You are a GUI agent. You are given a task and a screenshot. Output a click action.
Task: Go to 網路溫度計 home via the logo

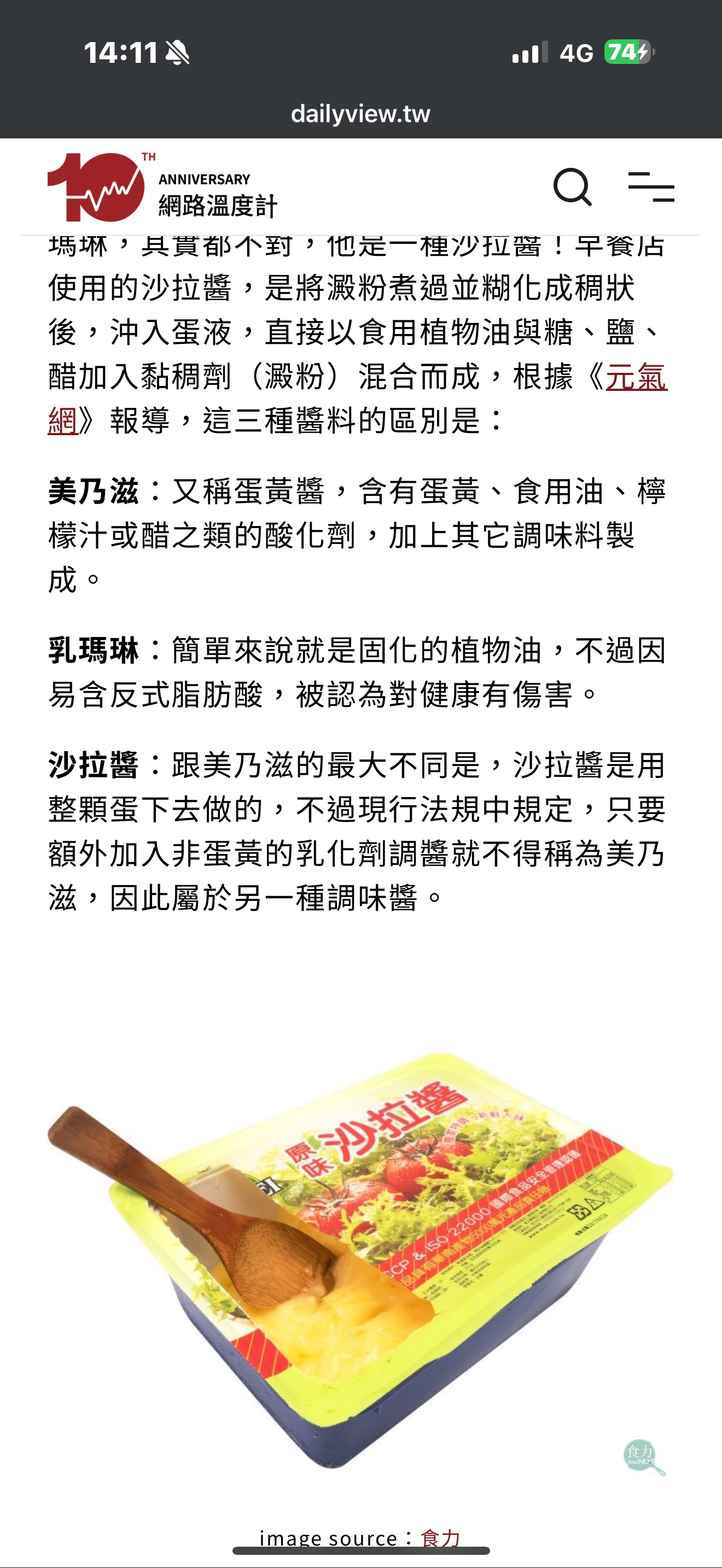pyautogui.click(x=162, y=188)
